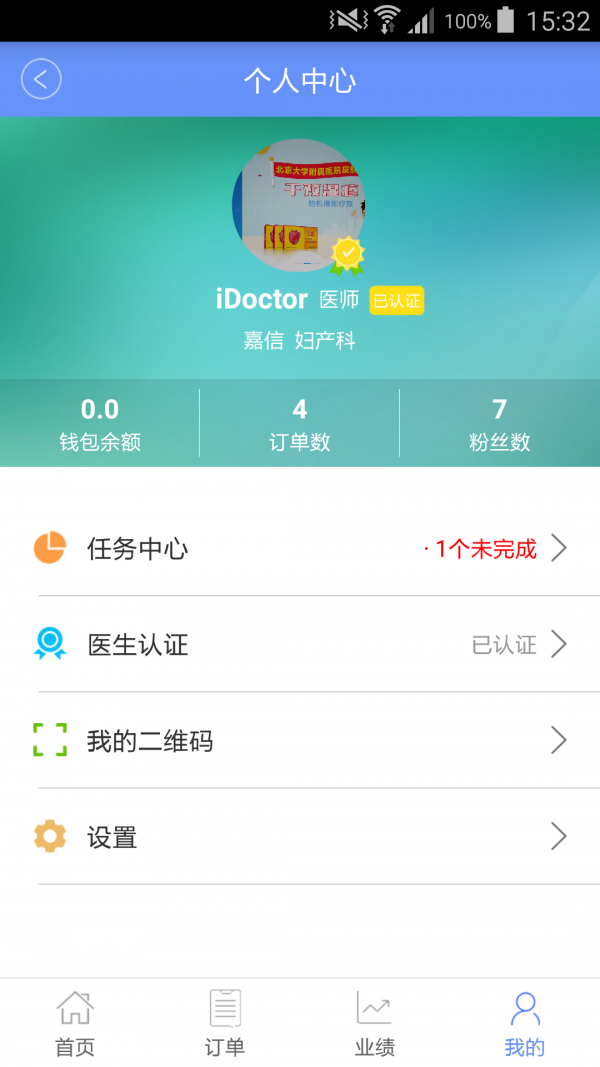
Task: Open 任务中心 with 1 unfinished task
Action: coord(300,548)
